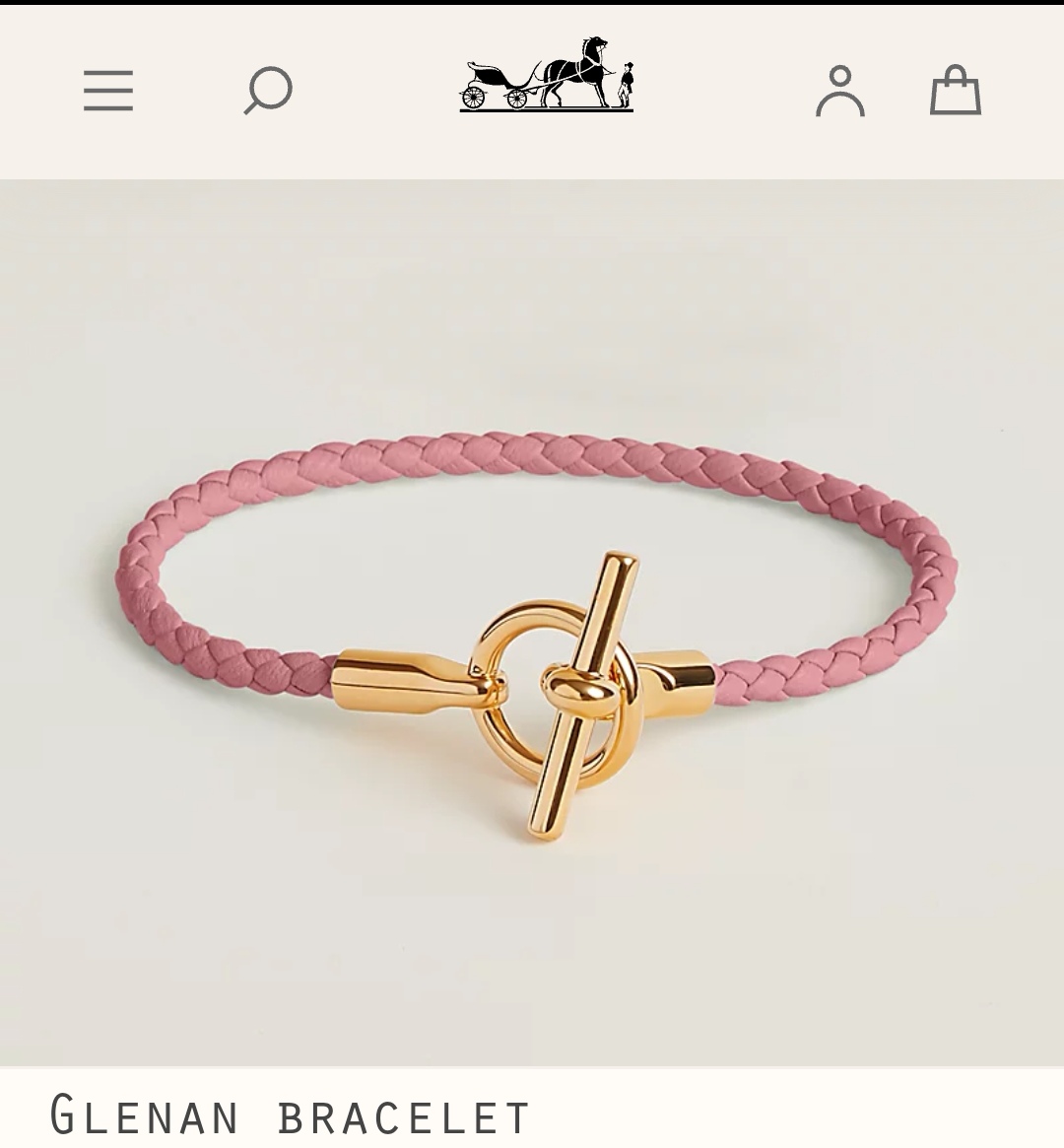Enlarge the Glenan bracelet product image
1064x1148 pixels.
click(532, 621)
